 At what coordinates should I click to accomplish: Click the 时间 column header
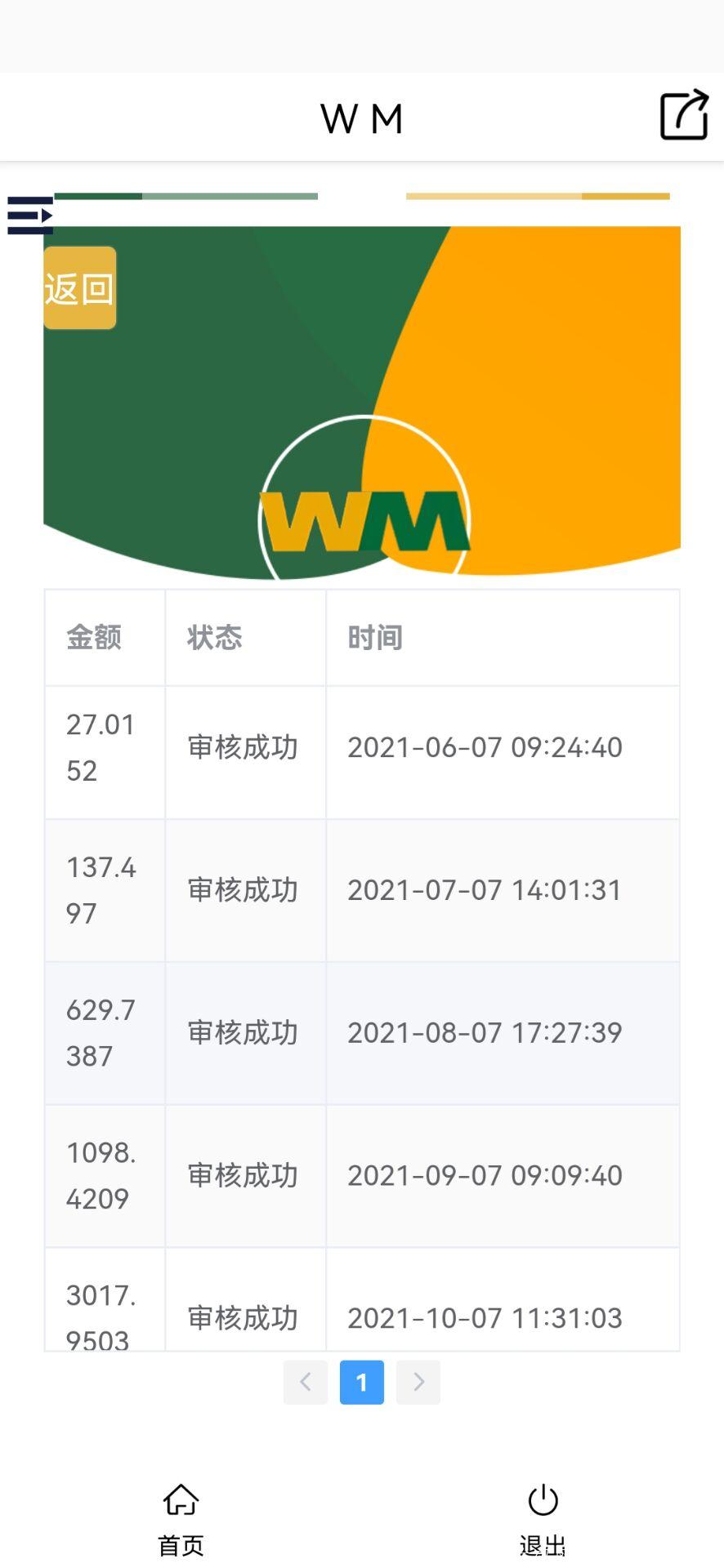click(374, 638)
